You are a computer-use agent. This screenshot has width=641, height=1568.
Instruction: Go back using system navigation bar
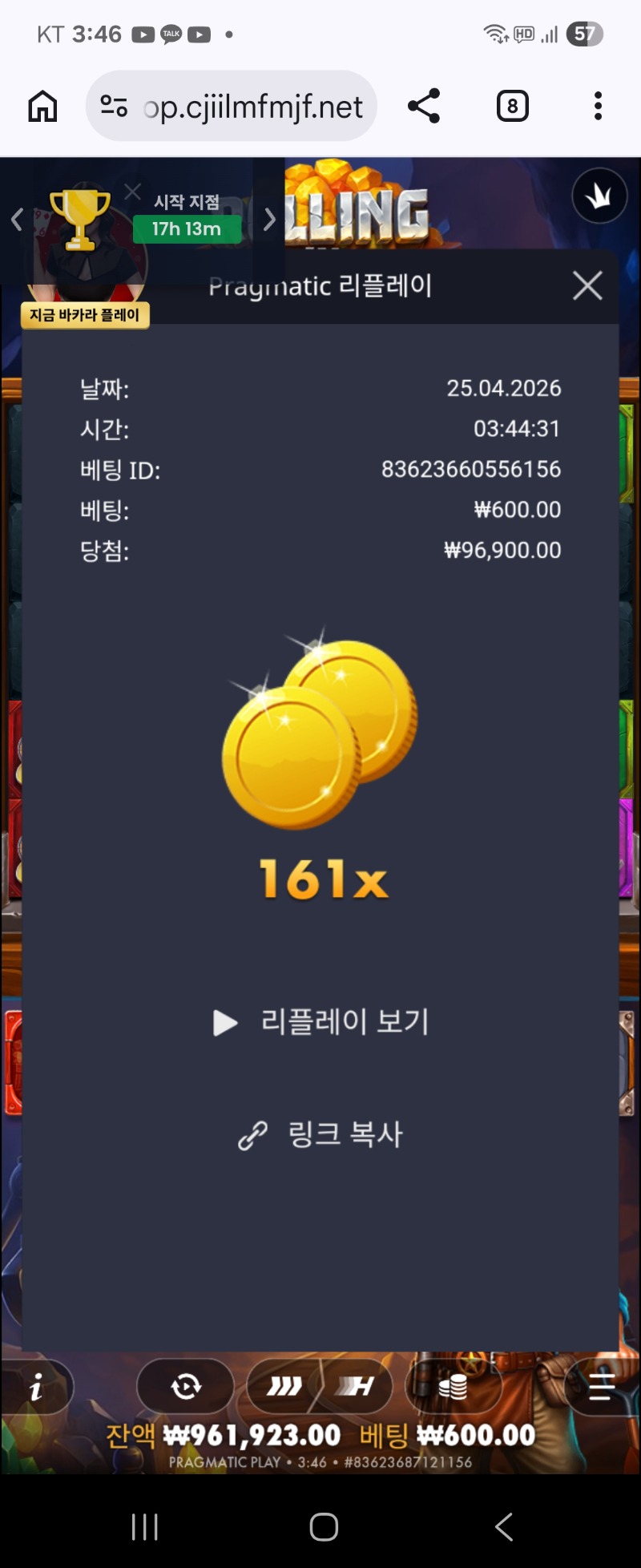pyautogui.click(x=503, y=1527)
